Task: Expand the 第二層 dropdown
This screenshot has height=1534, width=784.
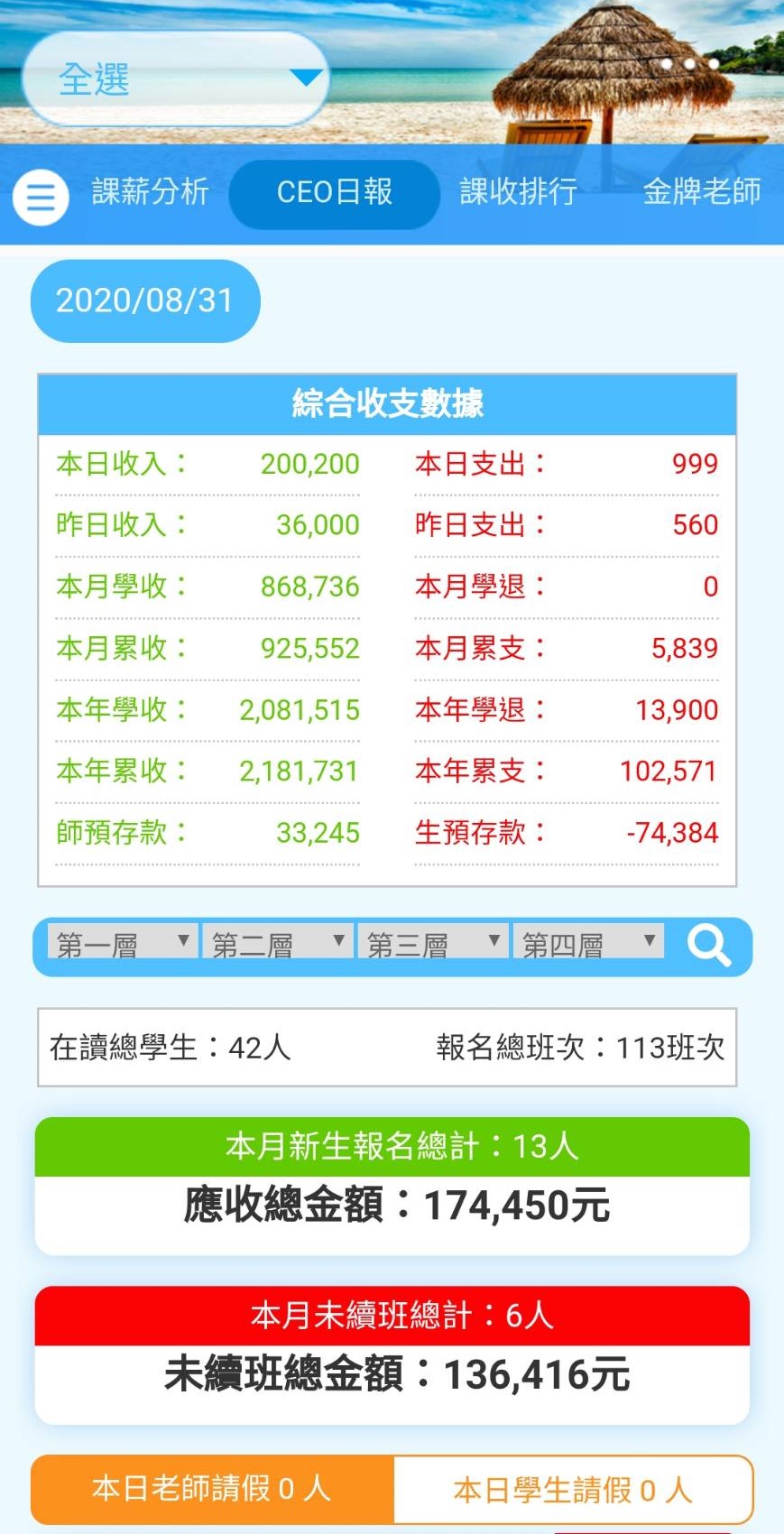Action: 278,944
